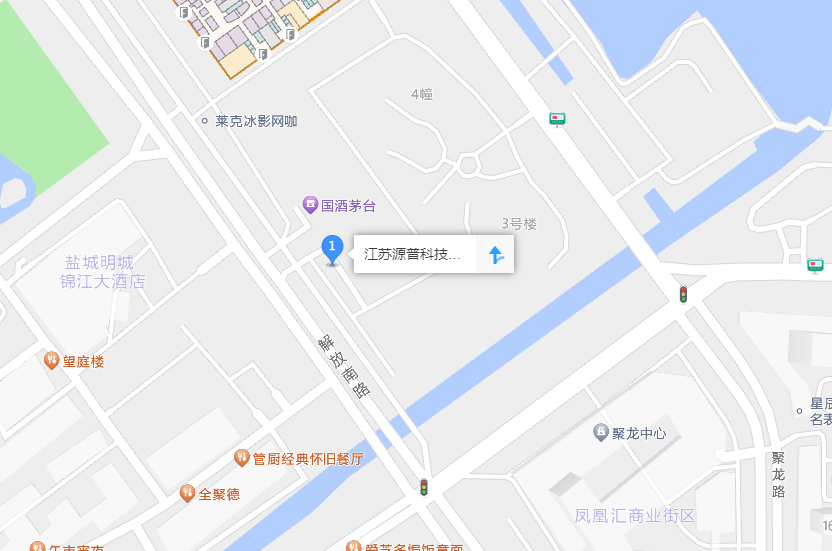The image size is (832, 551).
Task: Open the 聚龙中心 place marker
Action: click(x=600, y=432)
